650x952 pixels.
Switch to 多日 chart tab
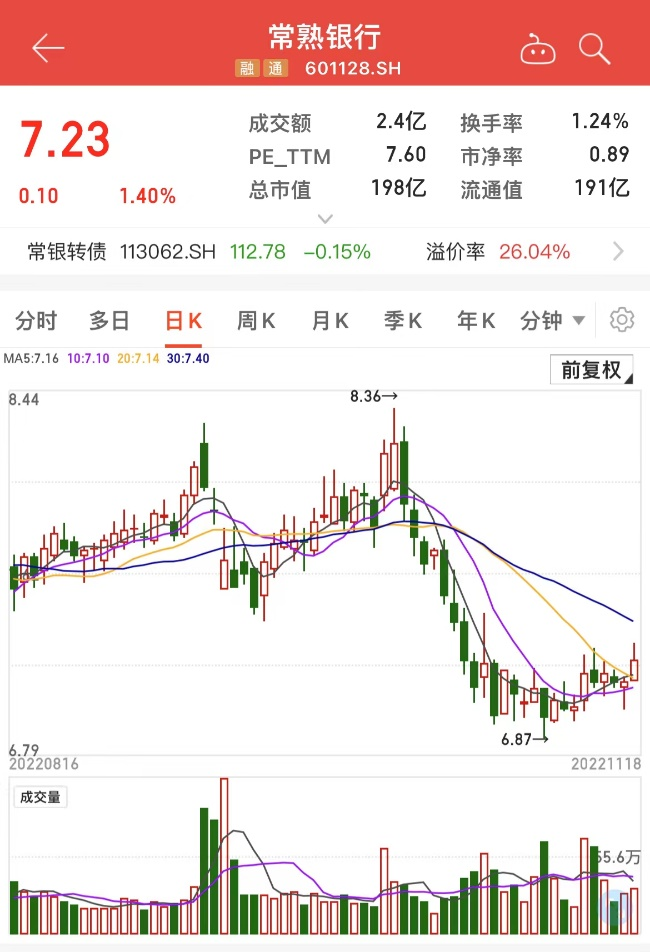pyautogui.click(x=110, y=321)
